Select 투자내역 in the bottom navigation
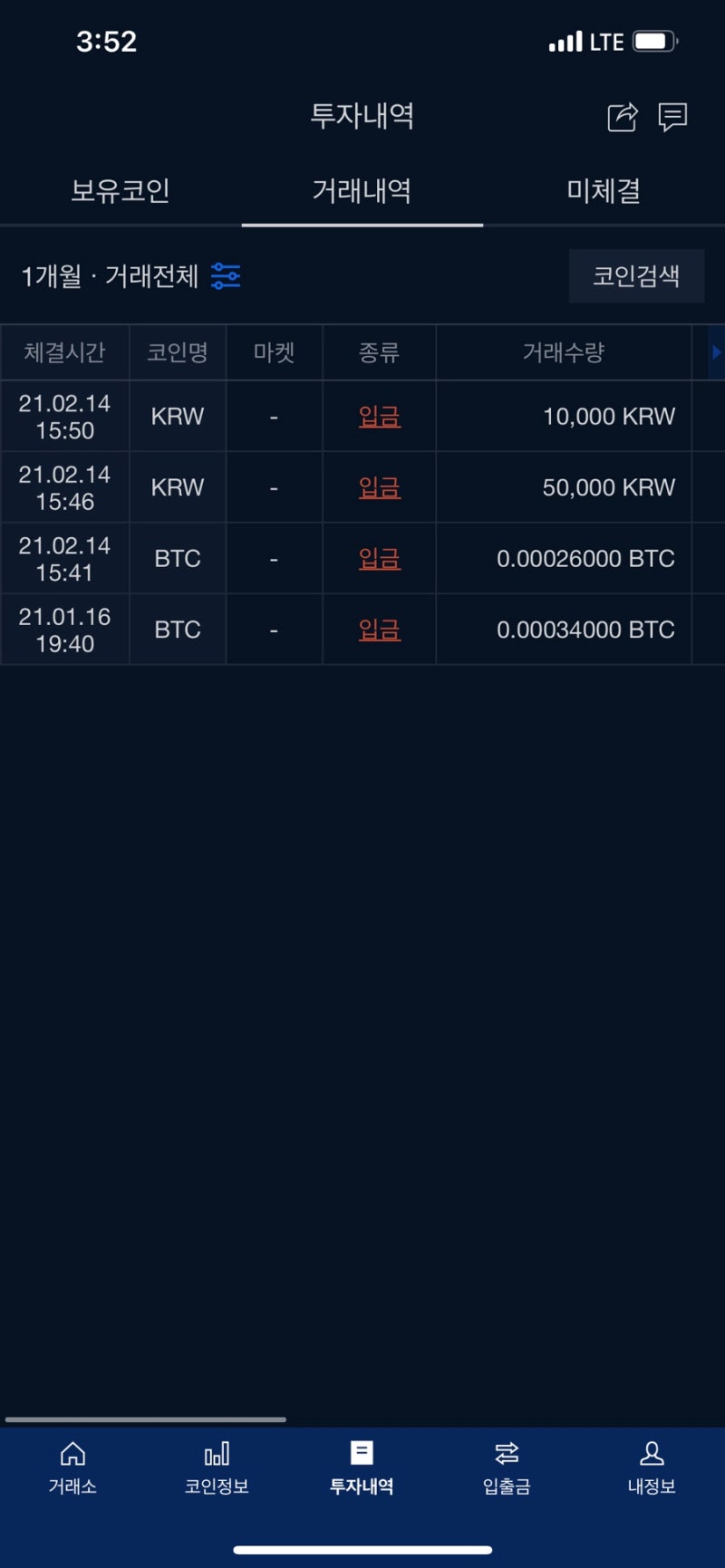Image resolution: width=725 pixels, height=1568 pixels. coord(362,1467)
